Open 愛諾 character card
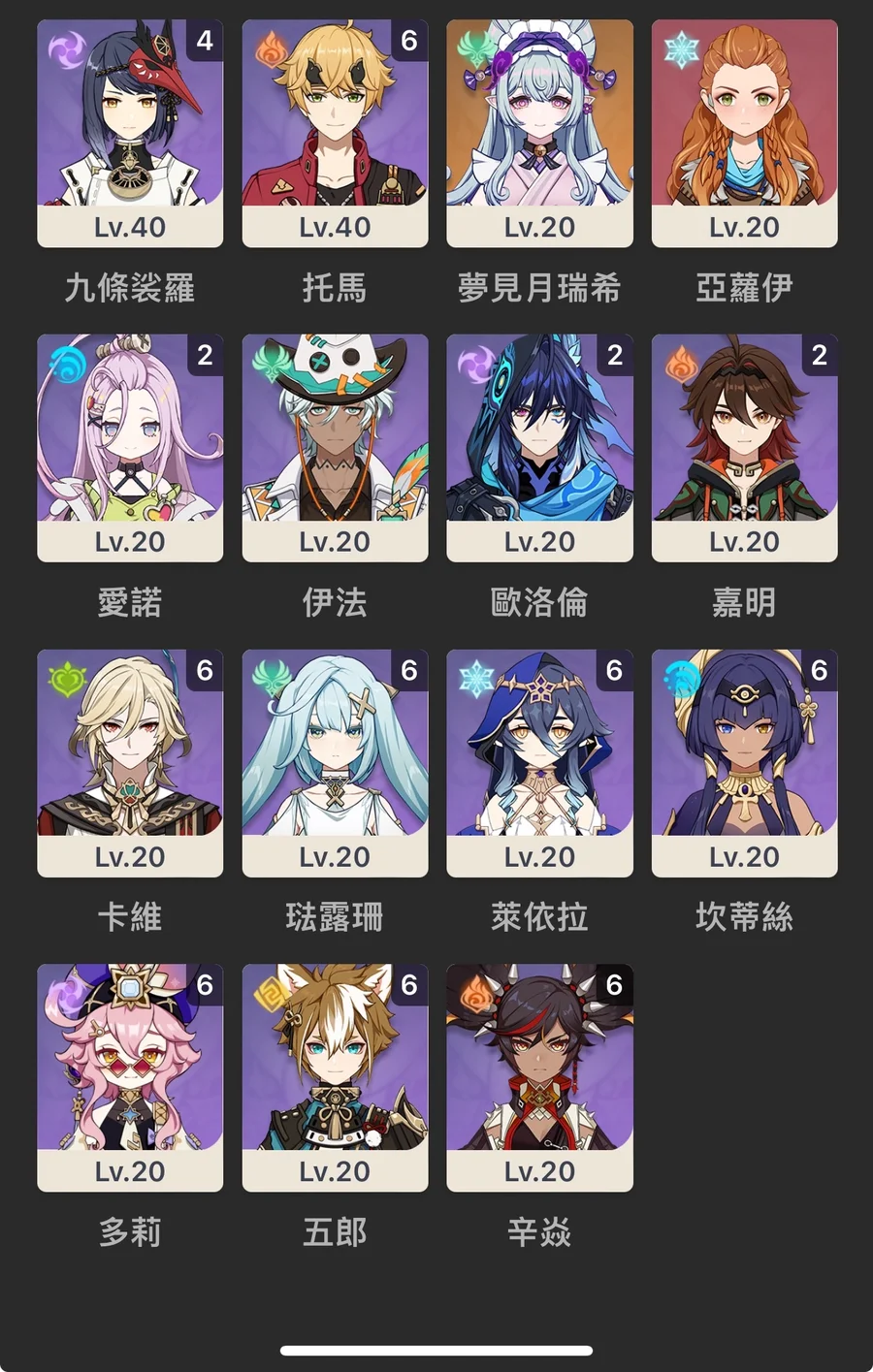873x1372 pixels. point(130,447)
